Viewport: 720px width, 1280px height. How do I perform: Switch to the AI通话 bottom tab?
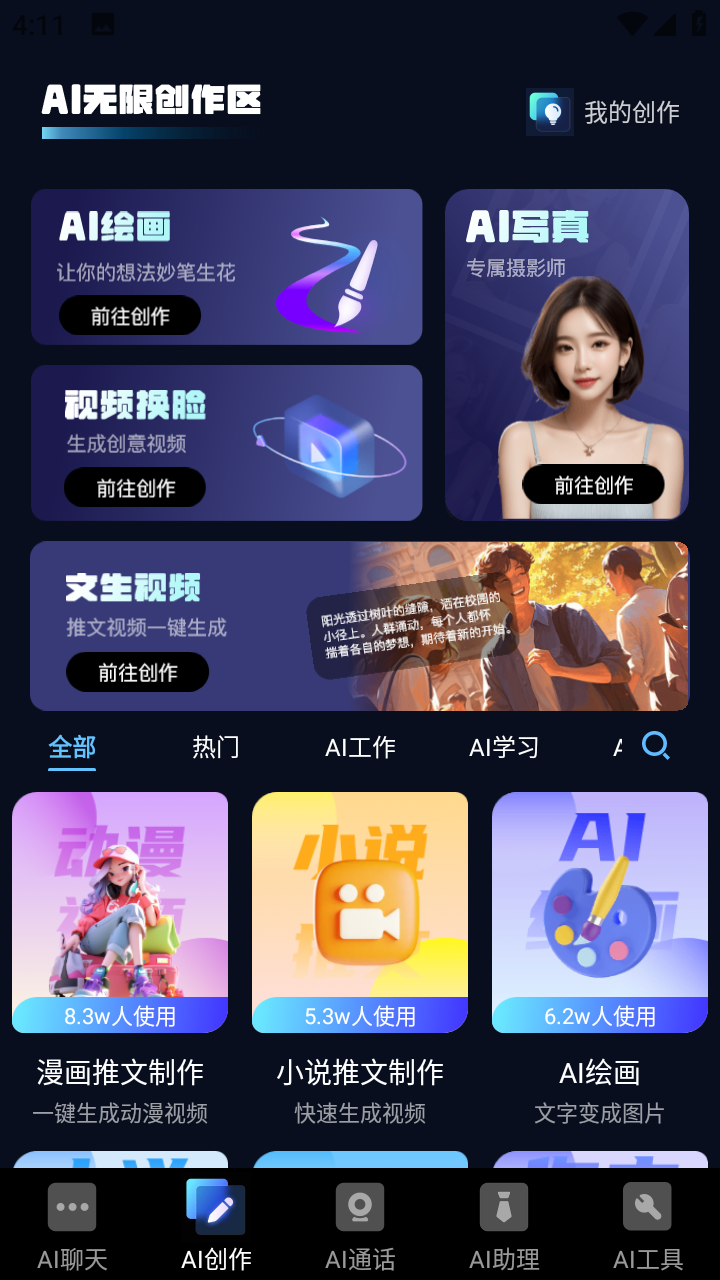pyautogui.click(x=360, y=1226)
